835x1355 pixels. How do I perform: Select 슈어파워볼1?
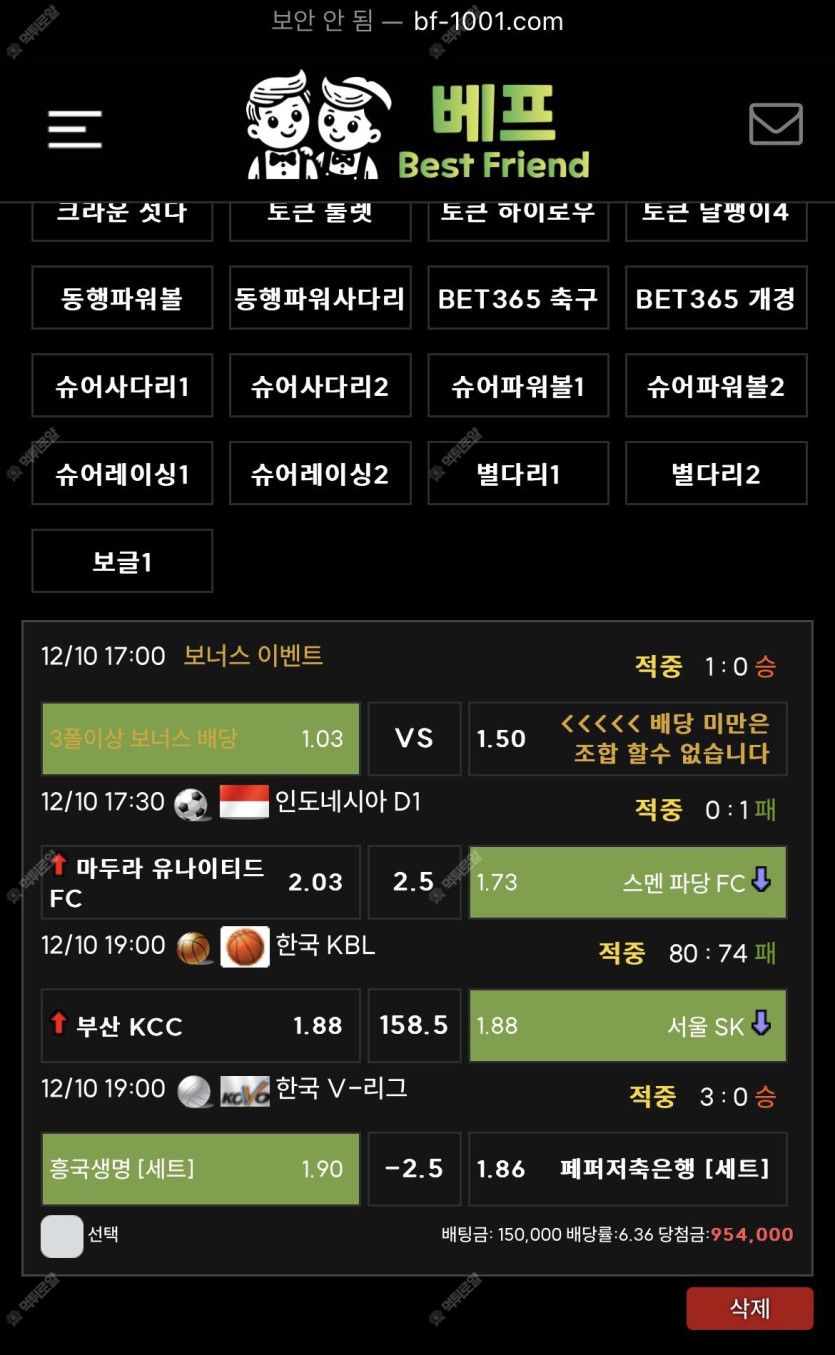pos(518,386)
